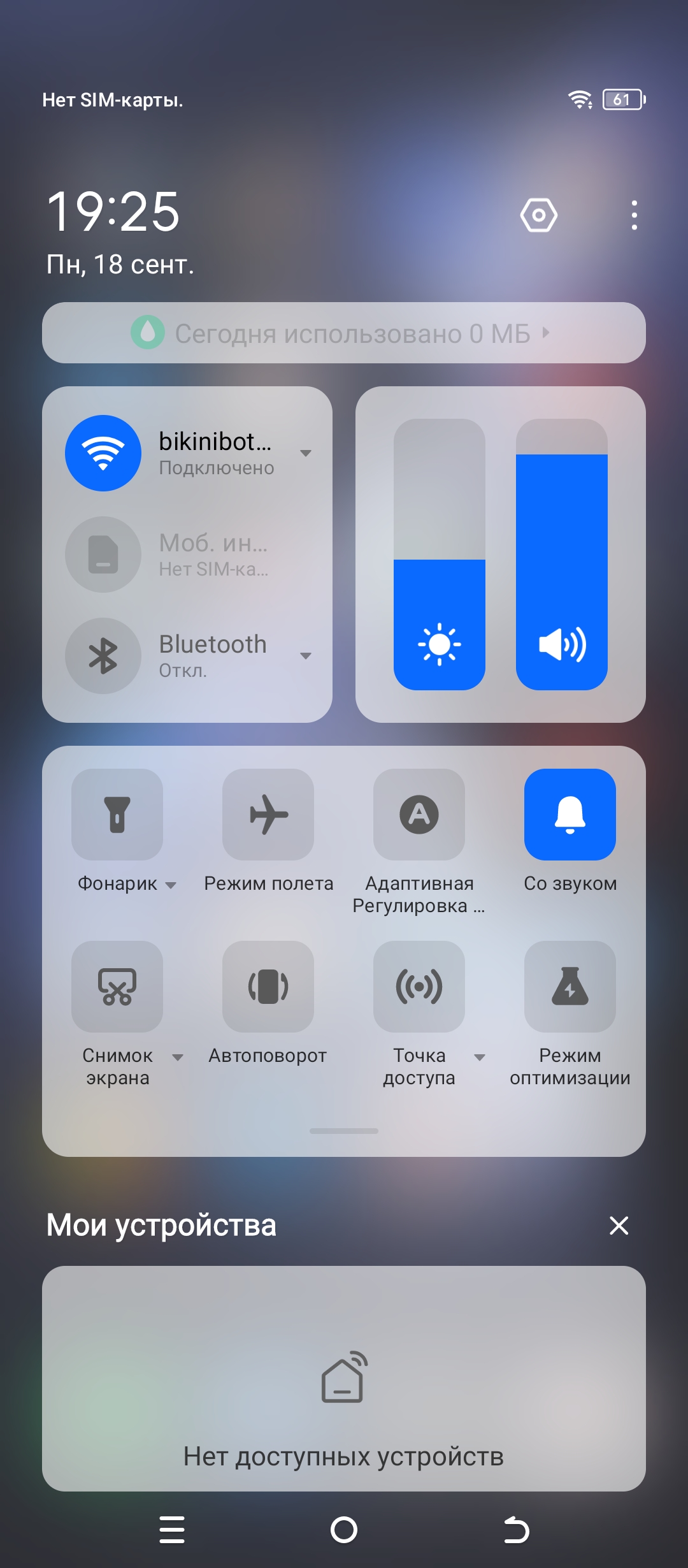Viewport: 688px width, 1568px height.
Task: Expand Точка доступа dropdown arrow
Action: click(480, 1057)
